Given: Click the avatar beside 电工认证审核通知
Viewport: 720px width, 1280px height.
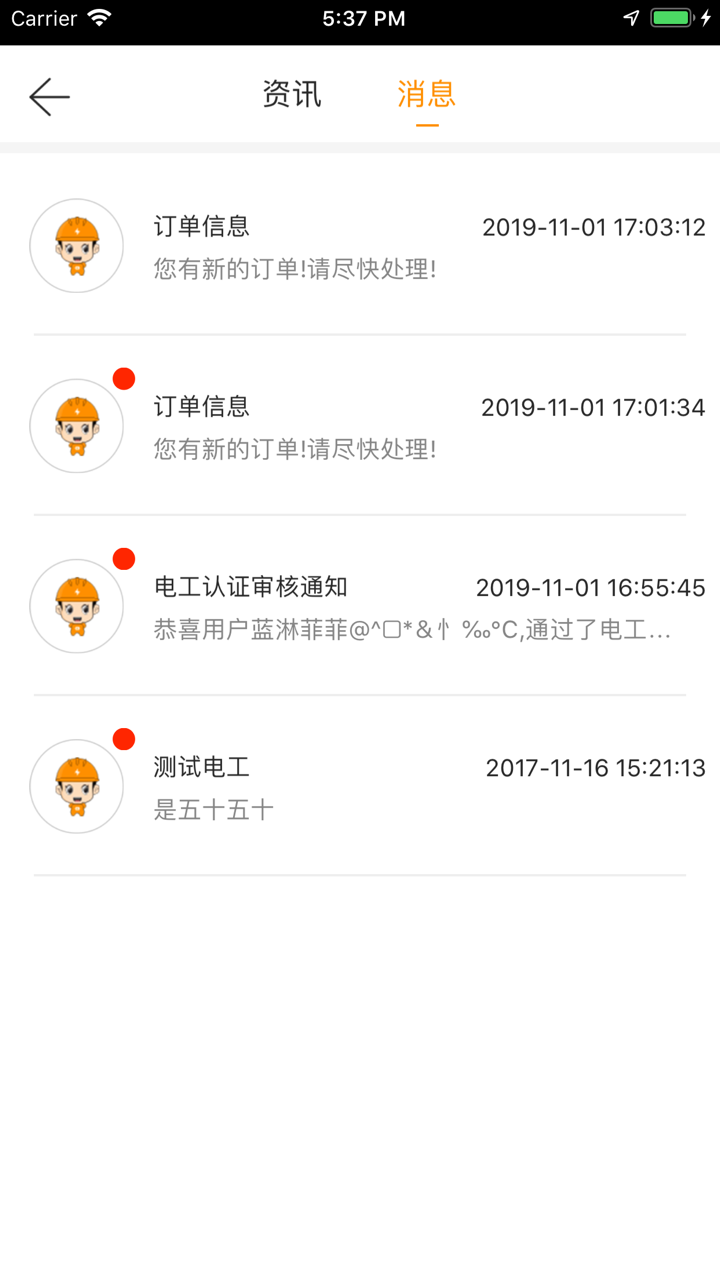Looking at the screenshot, I should point(76,606).
